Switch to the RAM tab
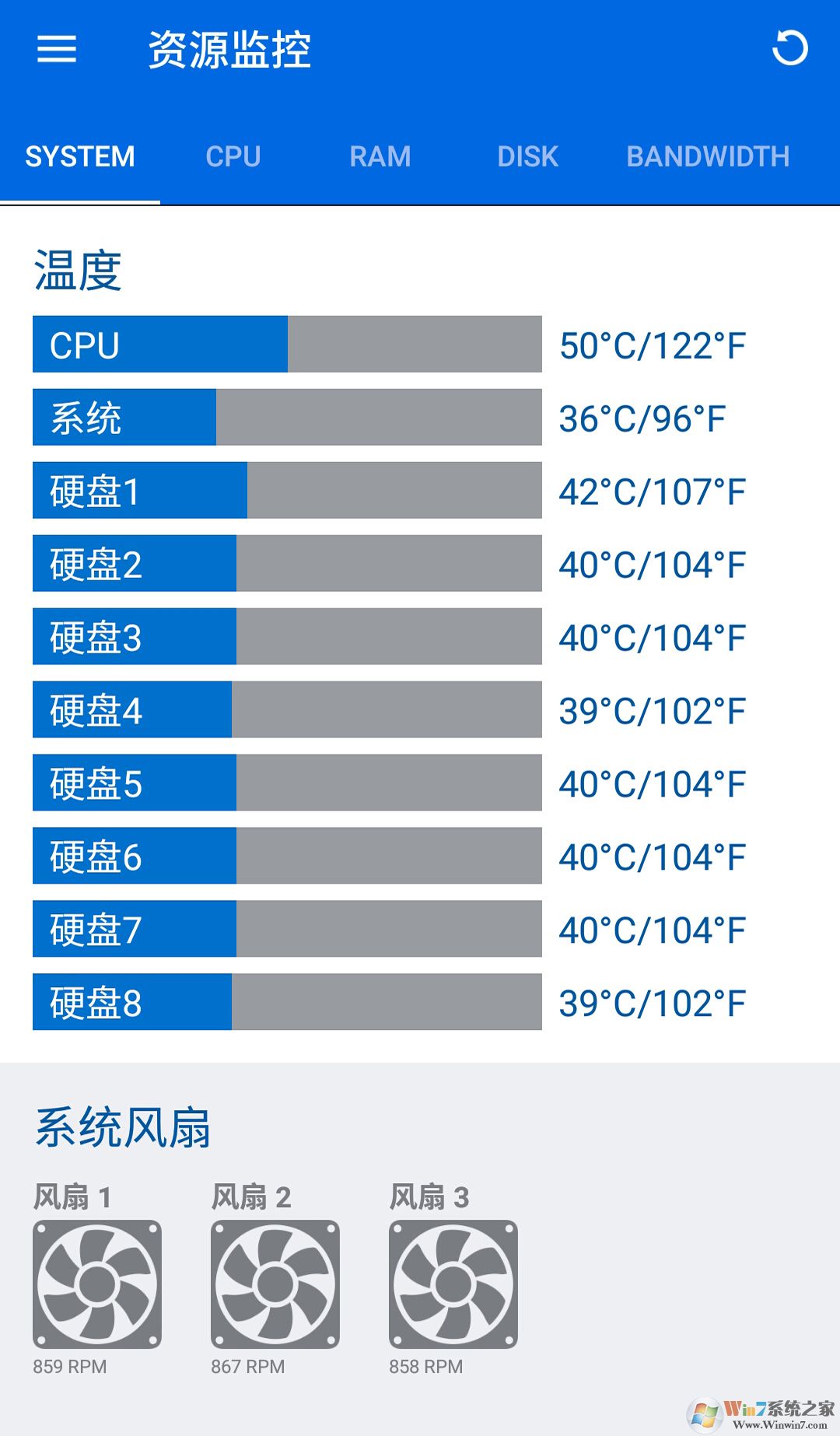The image size is (840, 1436). (380, 156)
